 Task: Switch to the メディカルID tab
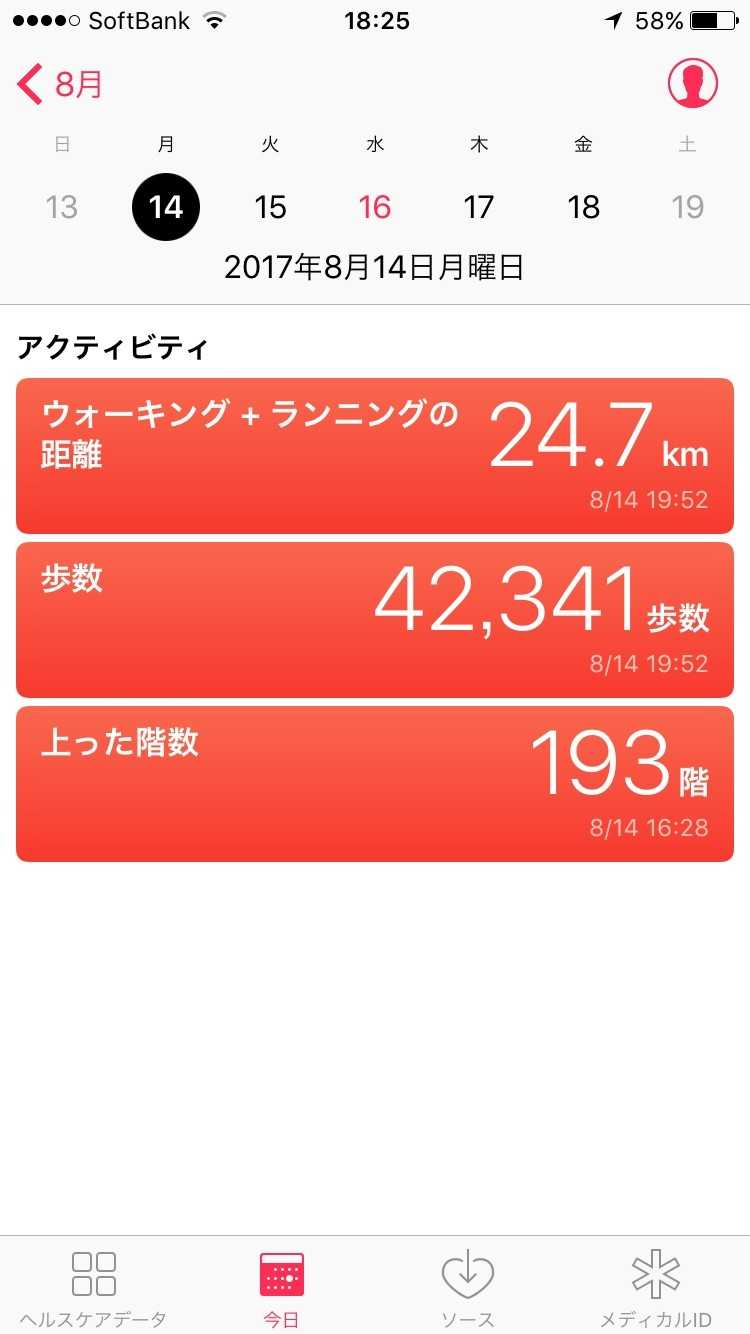point(656,1287)
